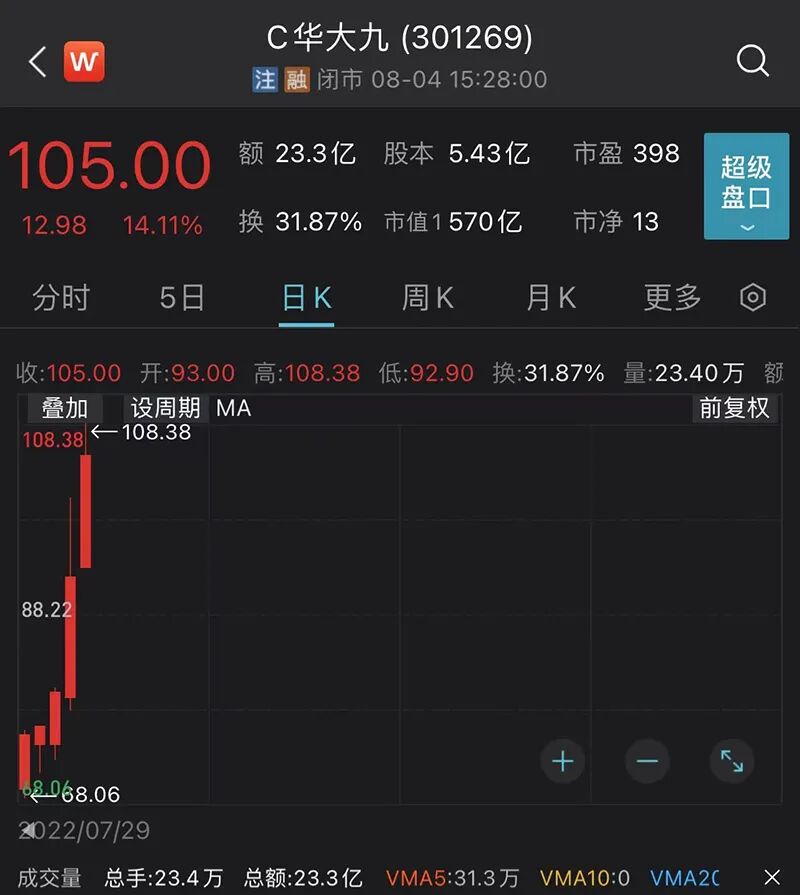The width and height of the screenshot is (800, 895).
Task: Tap the orange W badge icon
Action: click(x=84, y=62)
